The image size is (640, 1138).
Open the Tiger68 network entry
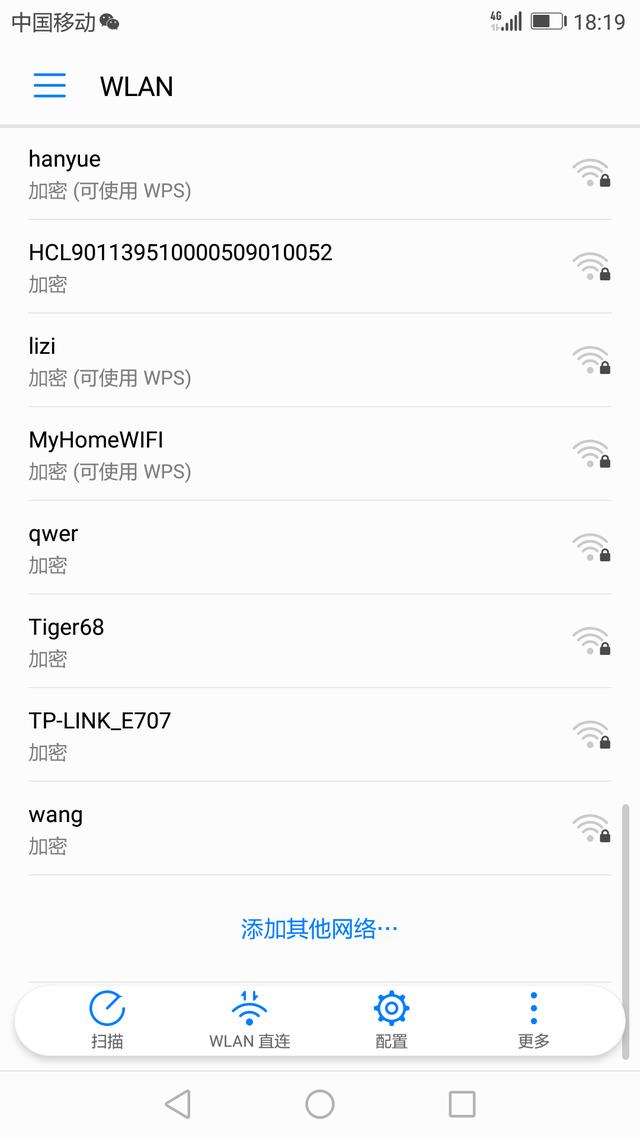(300, 641)
